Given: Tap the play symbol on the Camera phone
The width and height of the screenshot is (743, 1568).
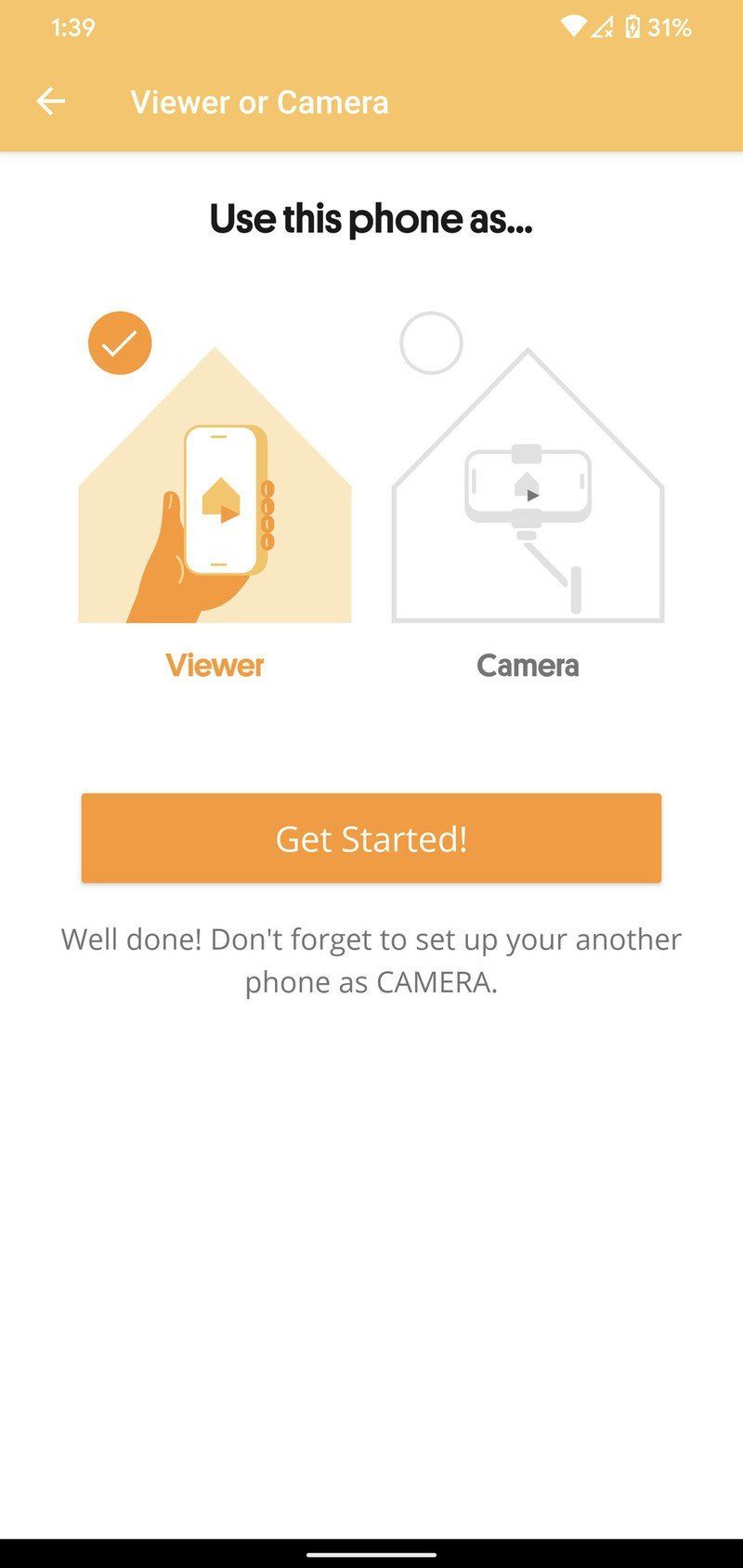Looking at the screenshot, I should [531, 495].
